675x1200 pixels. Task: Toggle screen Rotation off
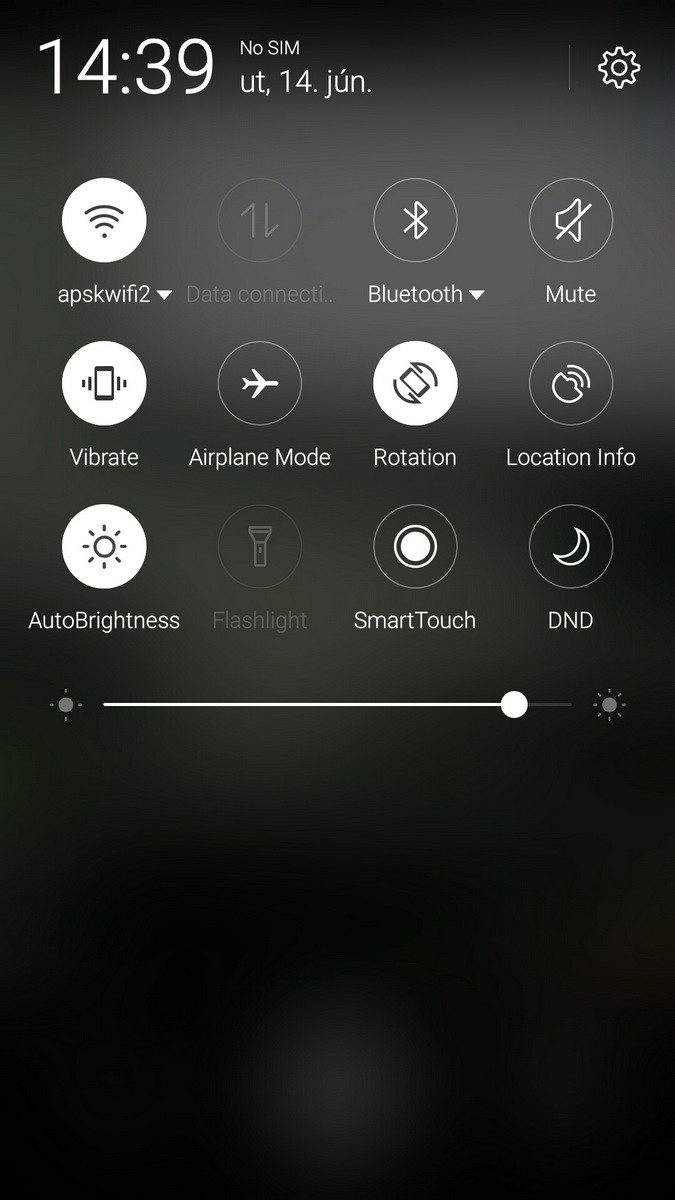click(x=415, y=383)
